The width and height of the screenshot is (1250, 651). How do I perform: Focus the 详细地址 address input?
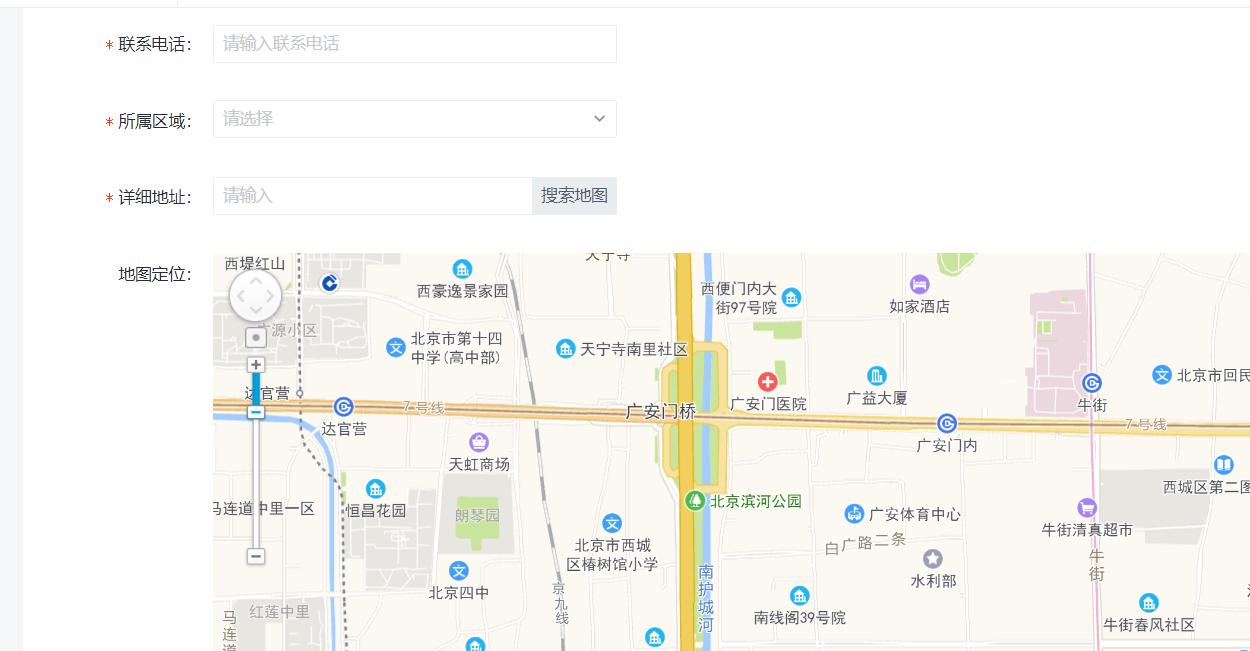click(372, 196)
